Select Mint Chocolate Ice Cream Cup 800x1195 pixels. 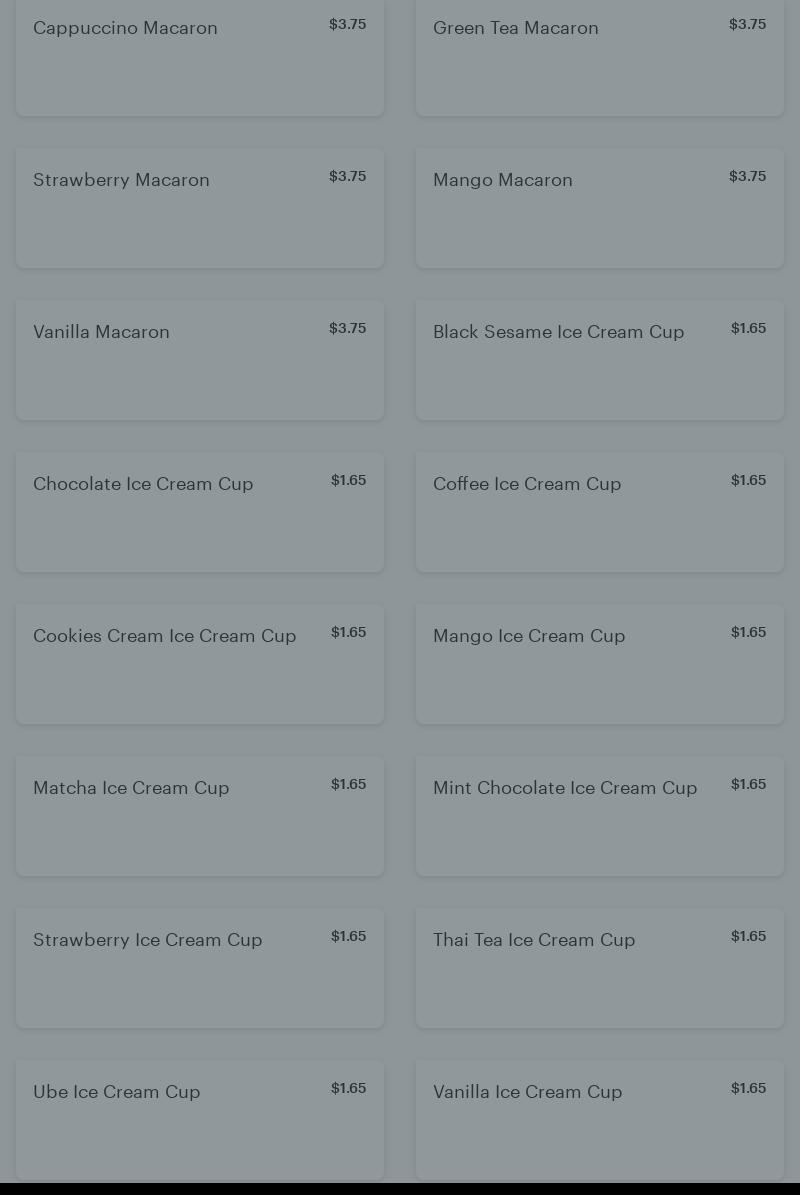(x=600, y=816)
